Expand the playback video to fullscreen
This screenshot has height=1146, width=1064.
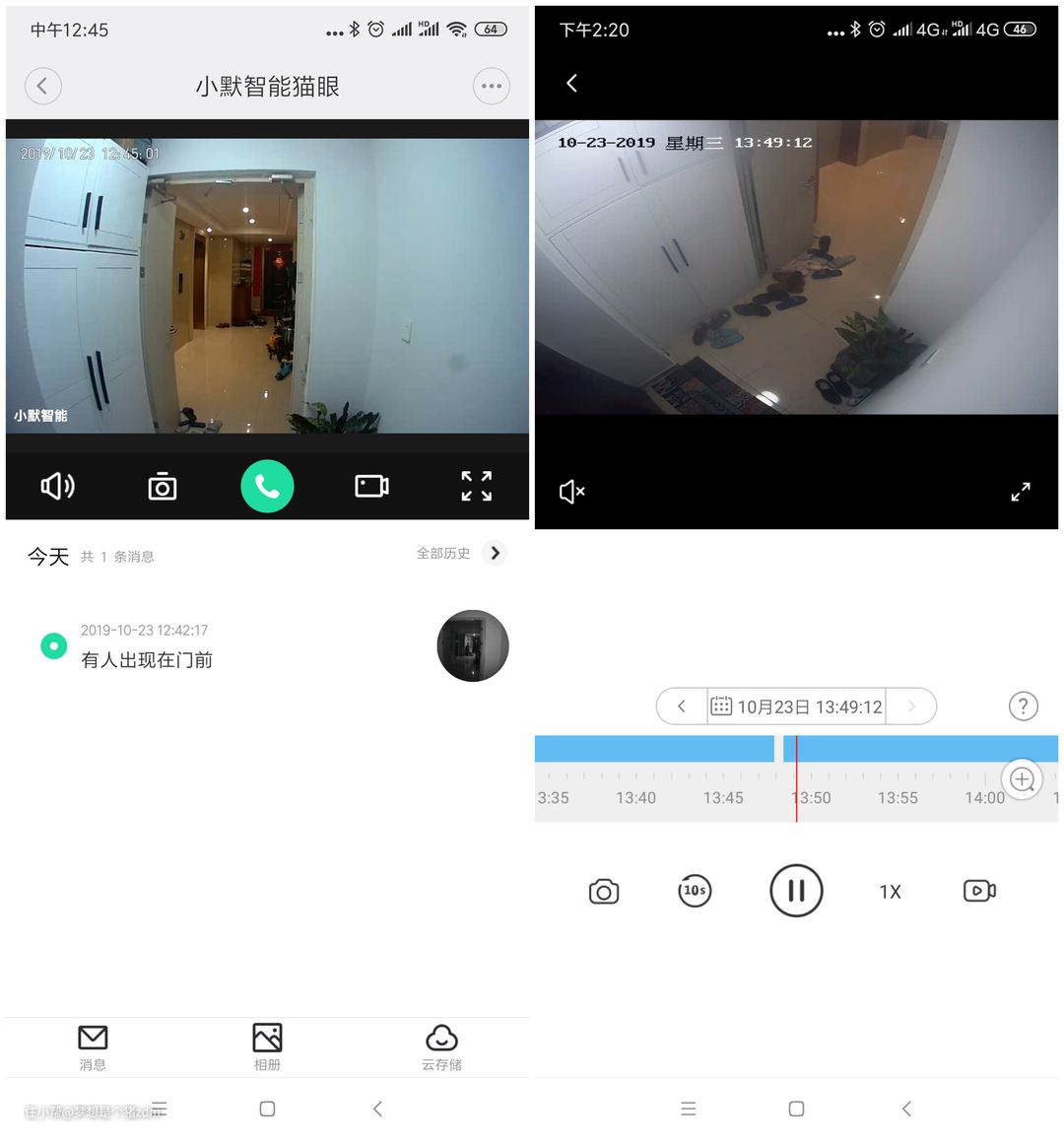(1021, 492)
